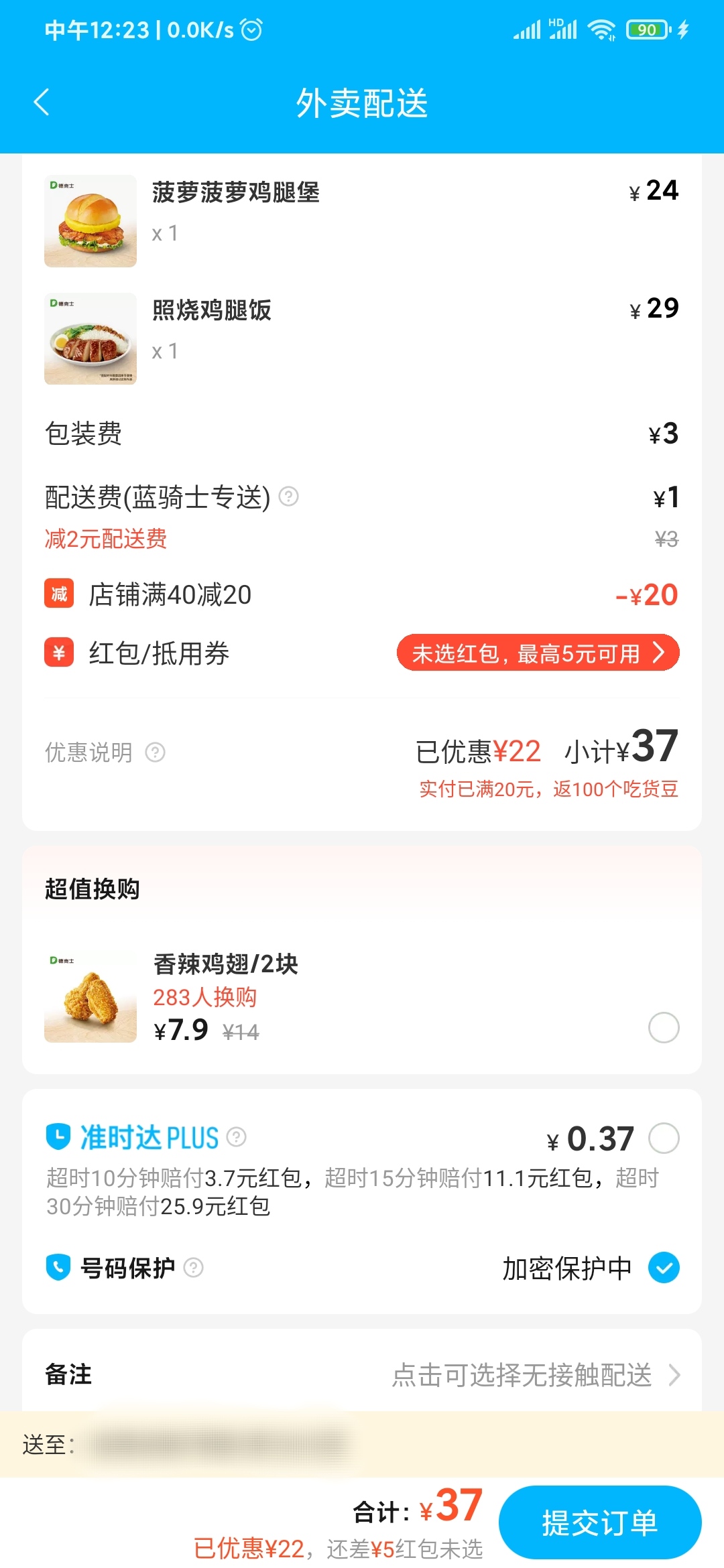The image size is (724, 1568).
Task: Open the 准时达PLUS info icon
Action: pos(236,1137)
